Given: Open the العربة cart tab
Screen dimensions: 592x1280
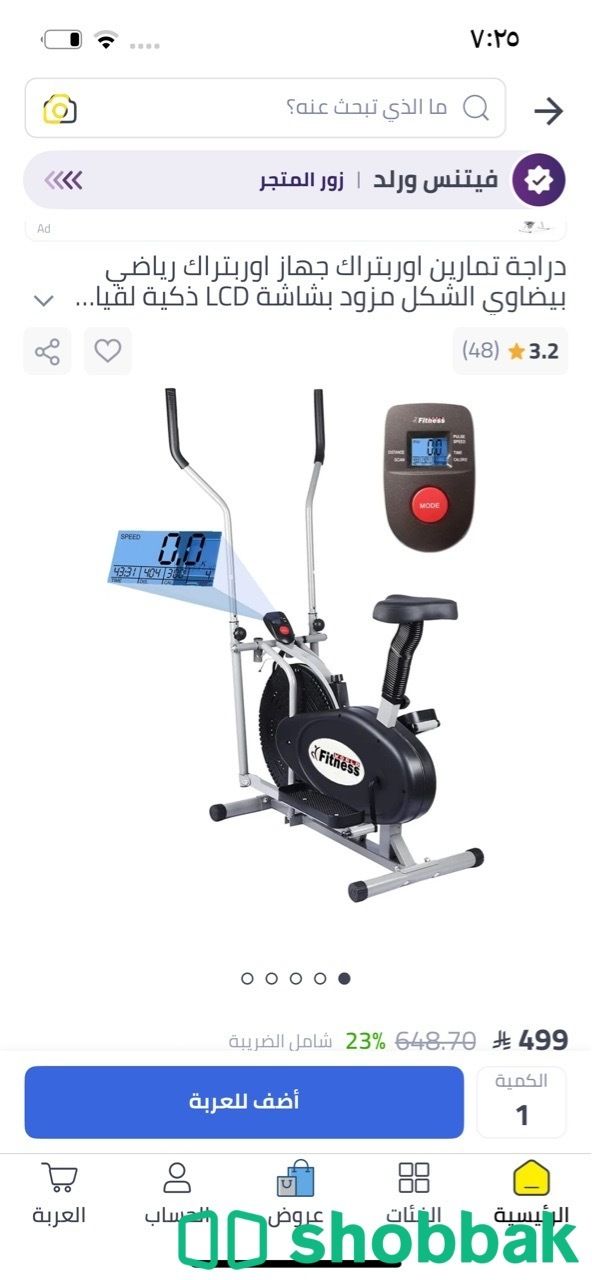Looking at the screenshot, I should (59, 1195).
